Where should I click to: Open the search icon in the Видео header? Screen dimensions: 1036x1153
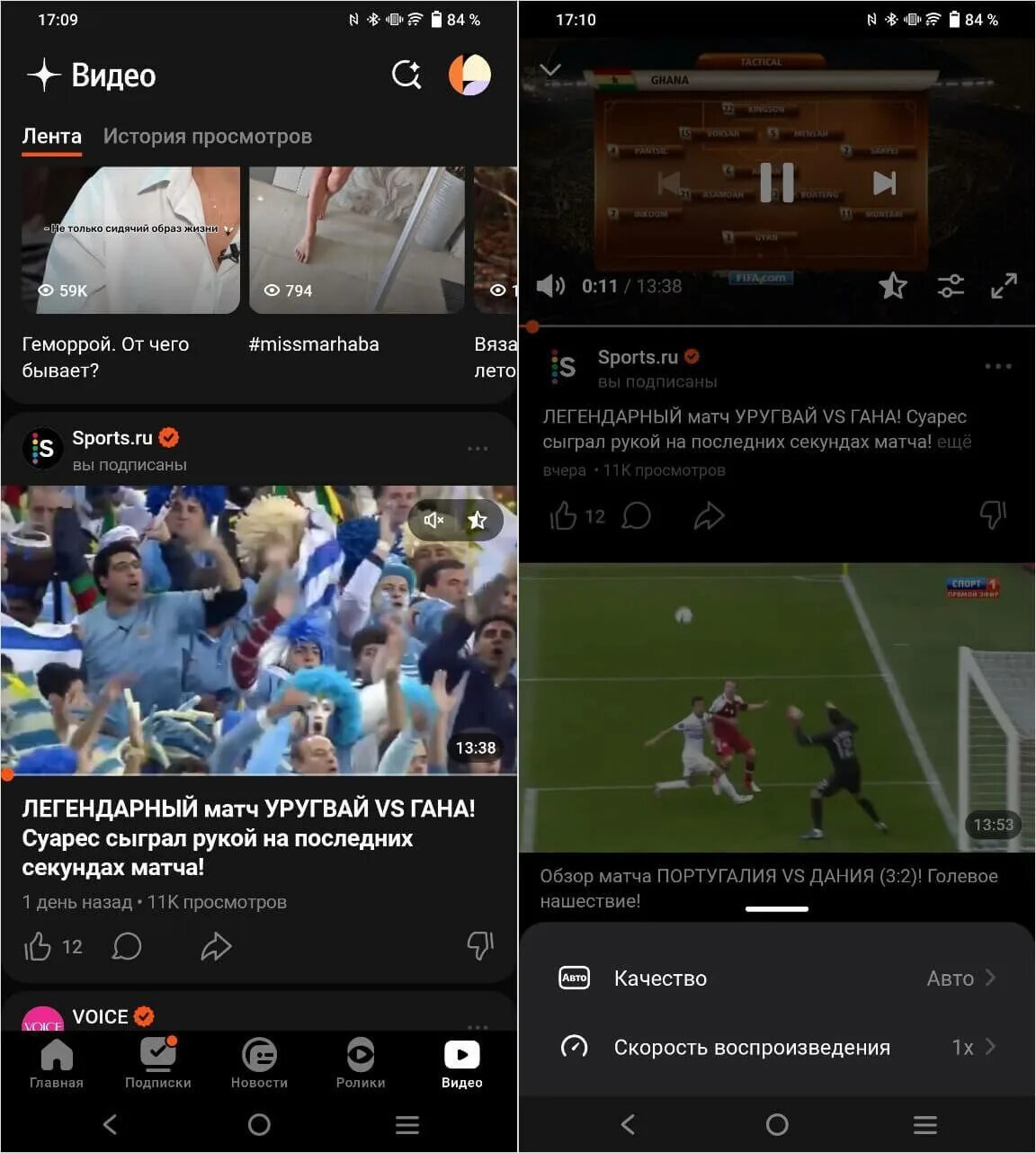tap(406, 75)
